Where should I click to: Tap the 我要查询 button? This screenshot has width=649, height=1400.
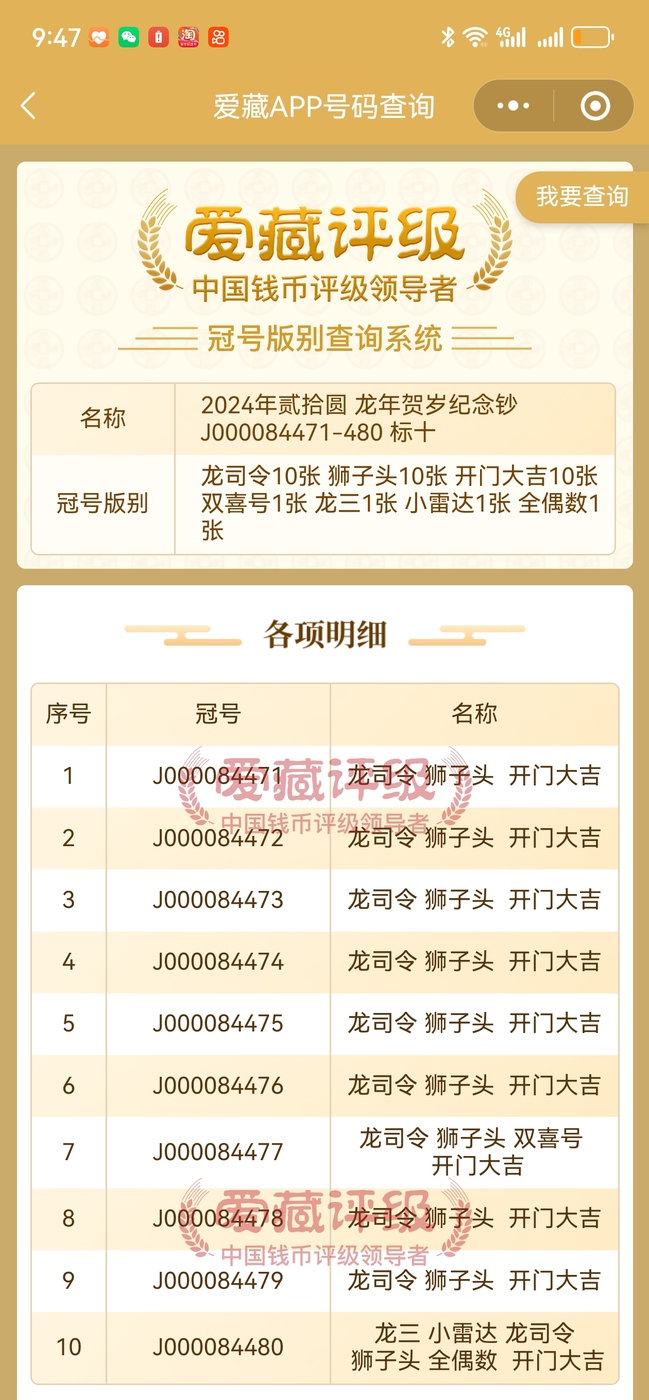582,197
